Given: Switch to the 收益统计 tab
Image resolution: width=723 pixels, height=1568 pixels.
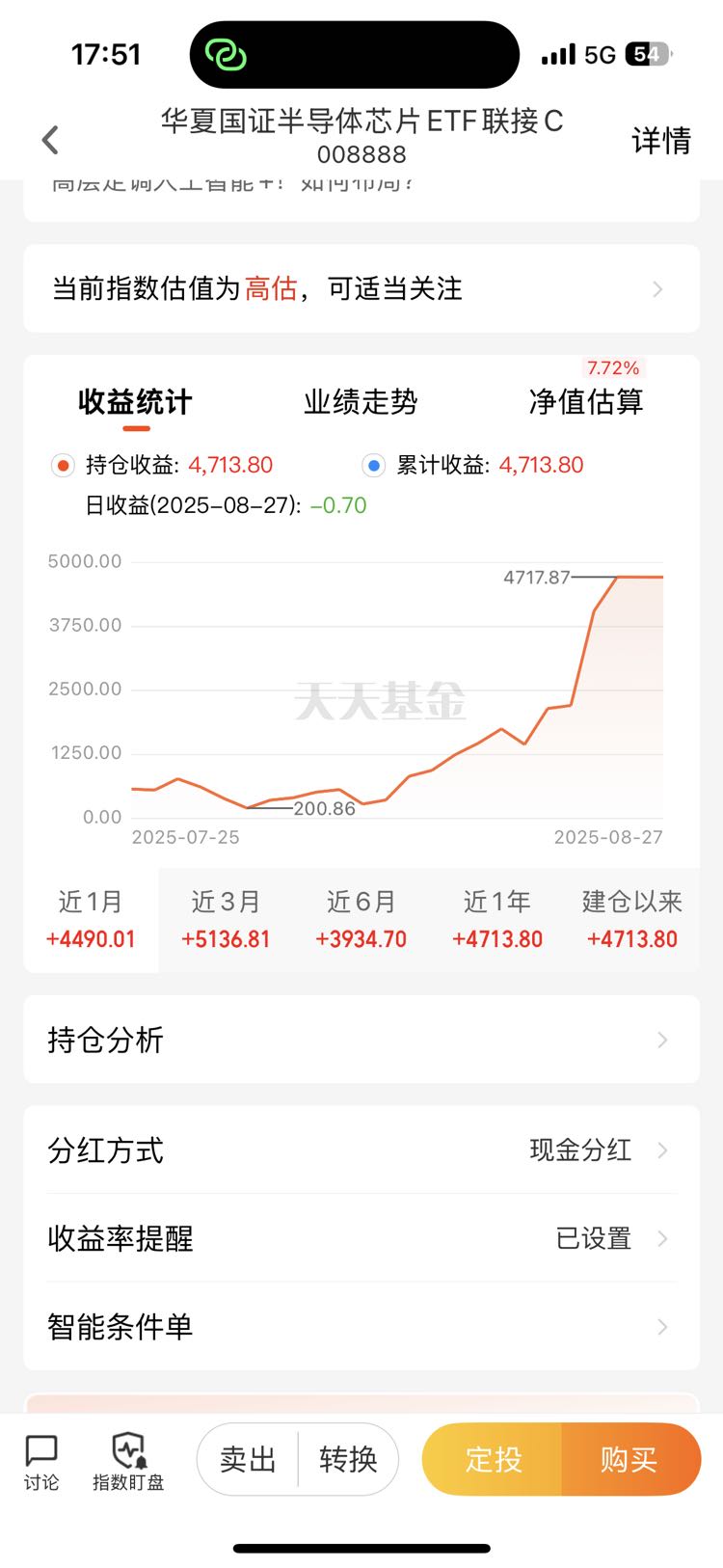Looking at the screenshot, I should click(135, 402).
